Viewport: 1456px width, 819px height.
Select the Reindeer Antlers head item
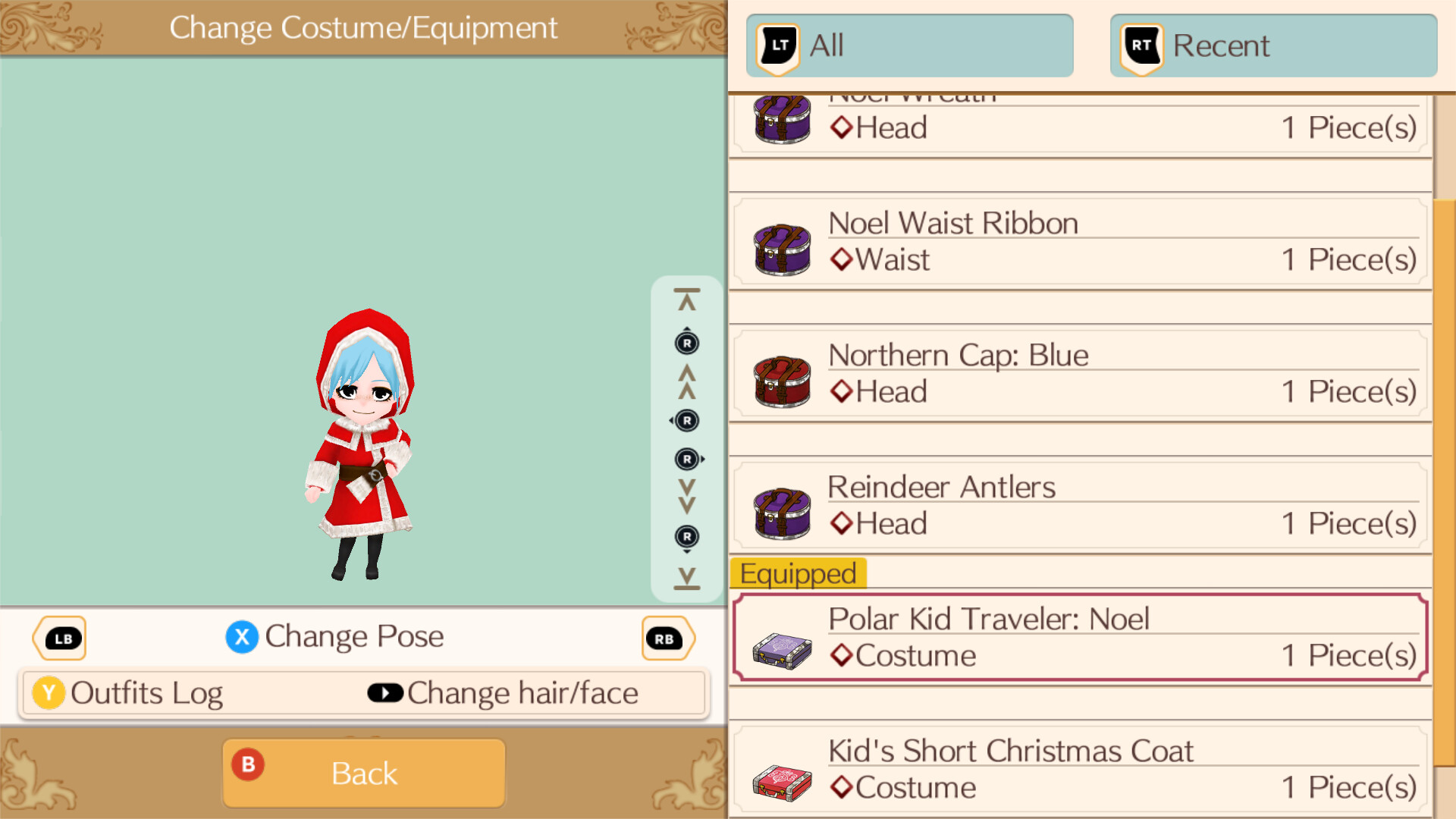[1081, 506]
